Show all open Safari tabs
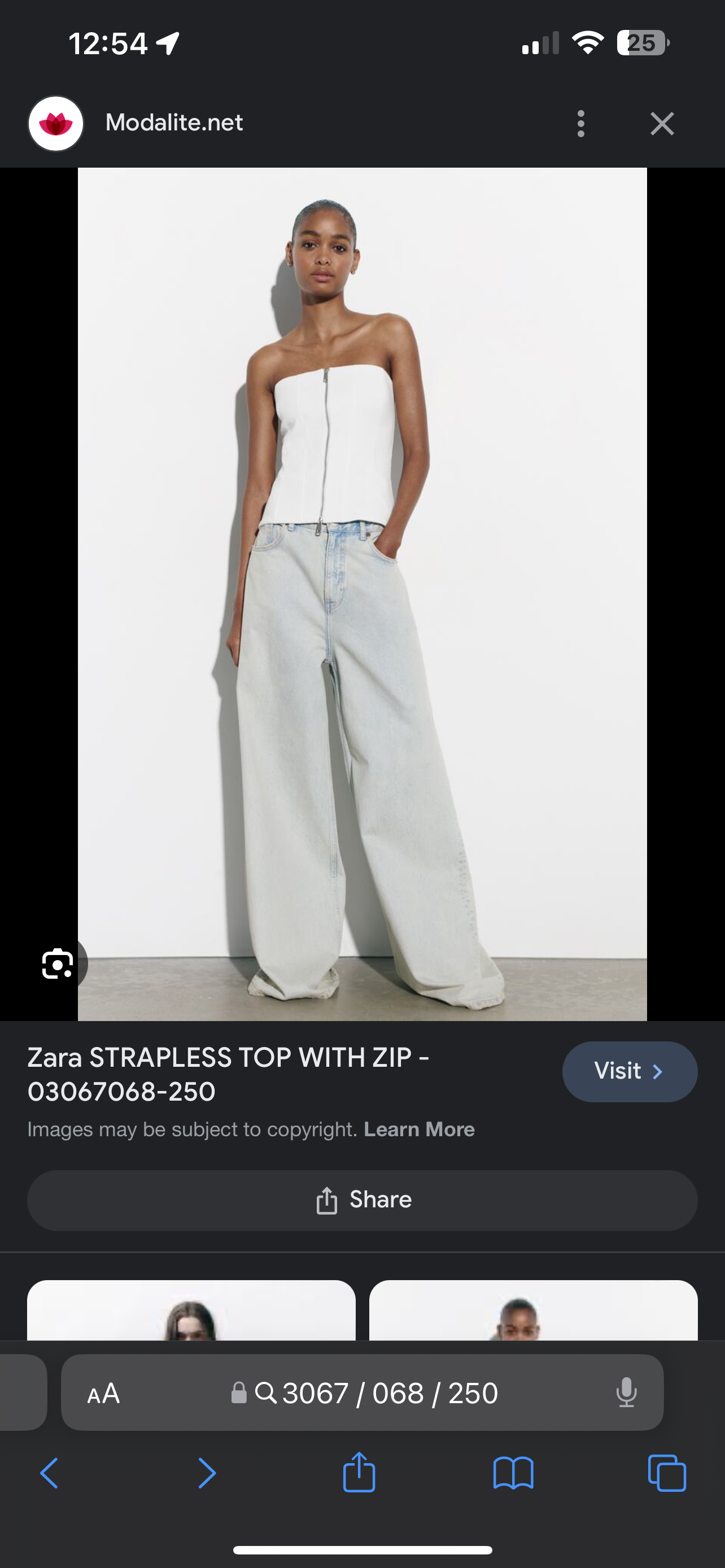 (667, 1474)
